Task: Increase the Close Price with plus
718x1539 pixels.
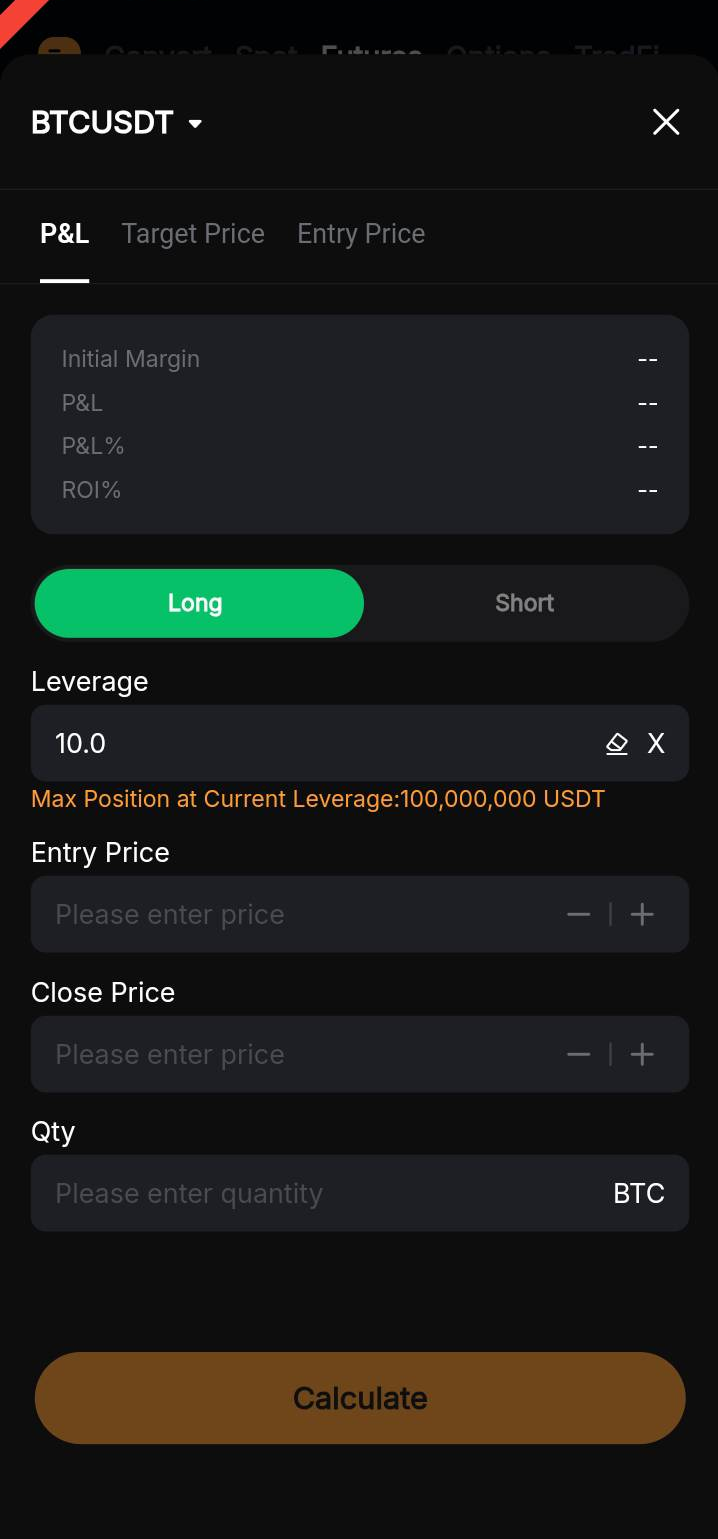Action: [x=642, y=1054]
